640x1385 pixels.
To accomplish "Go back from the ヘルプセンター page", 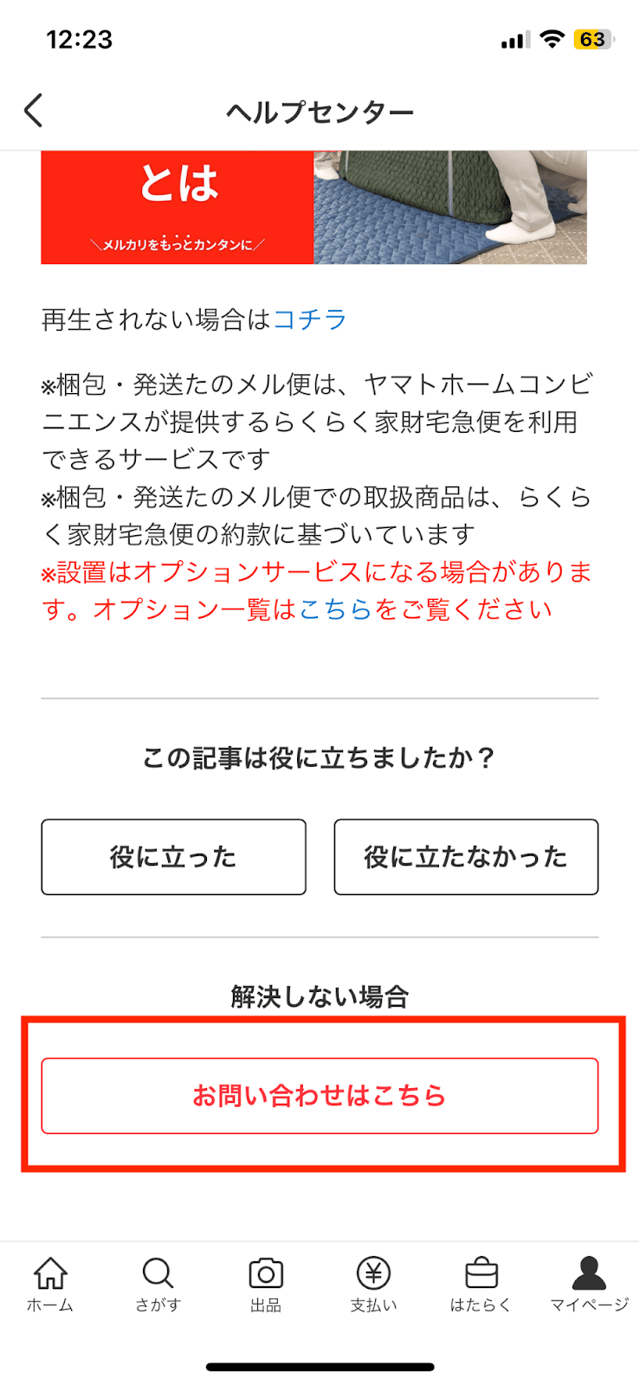I will tap(34, 111).
